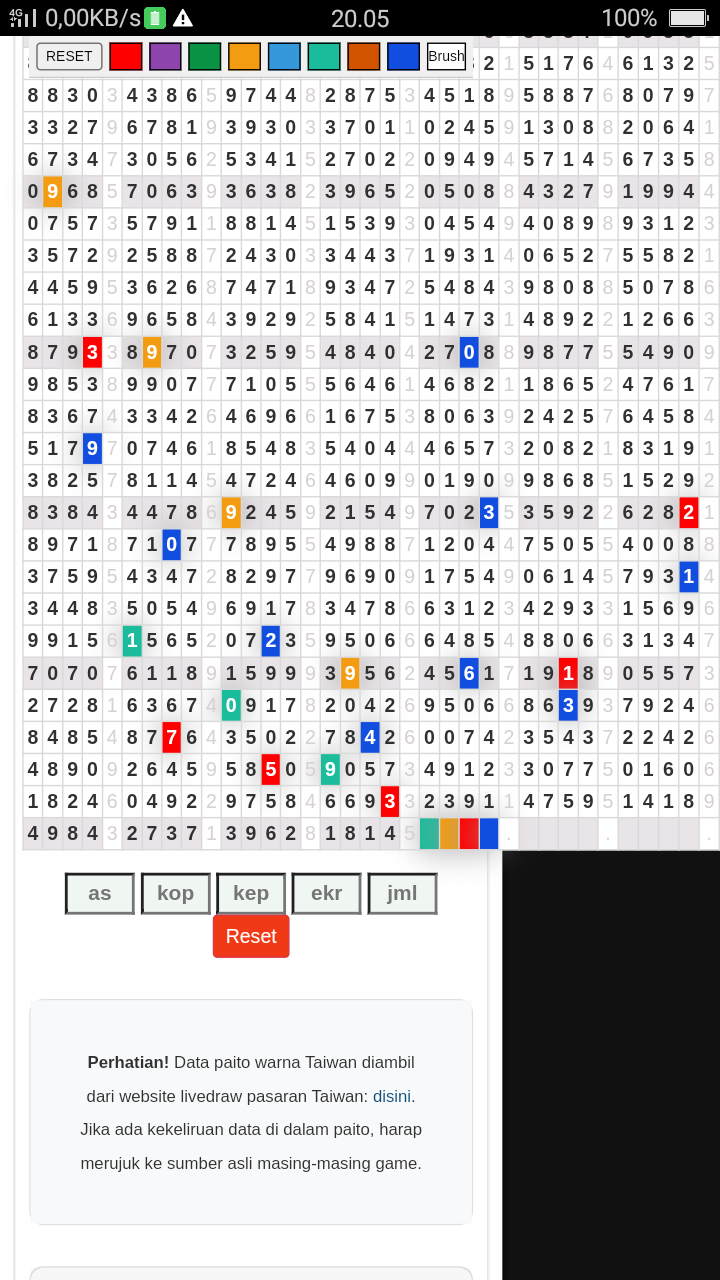Activate the Brush tool
Screen dimensions: 720x1280
(x=446, y=56)
